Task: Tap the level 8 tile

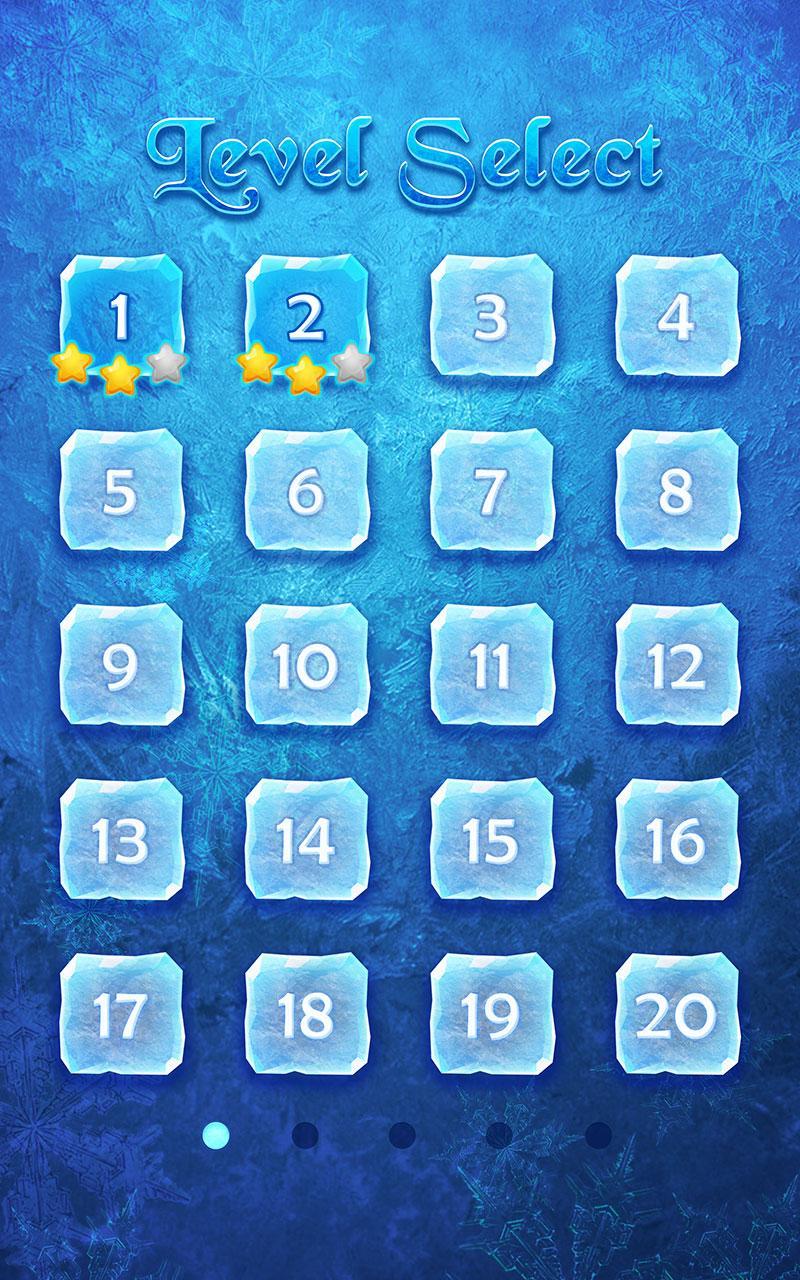Action: 677,491
